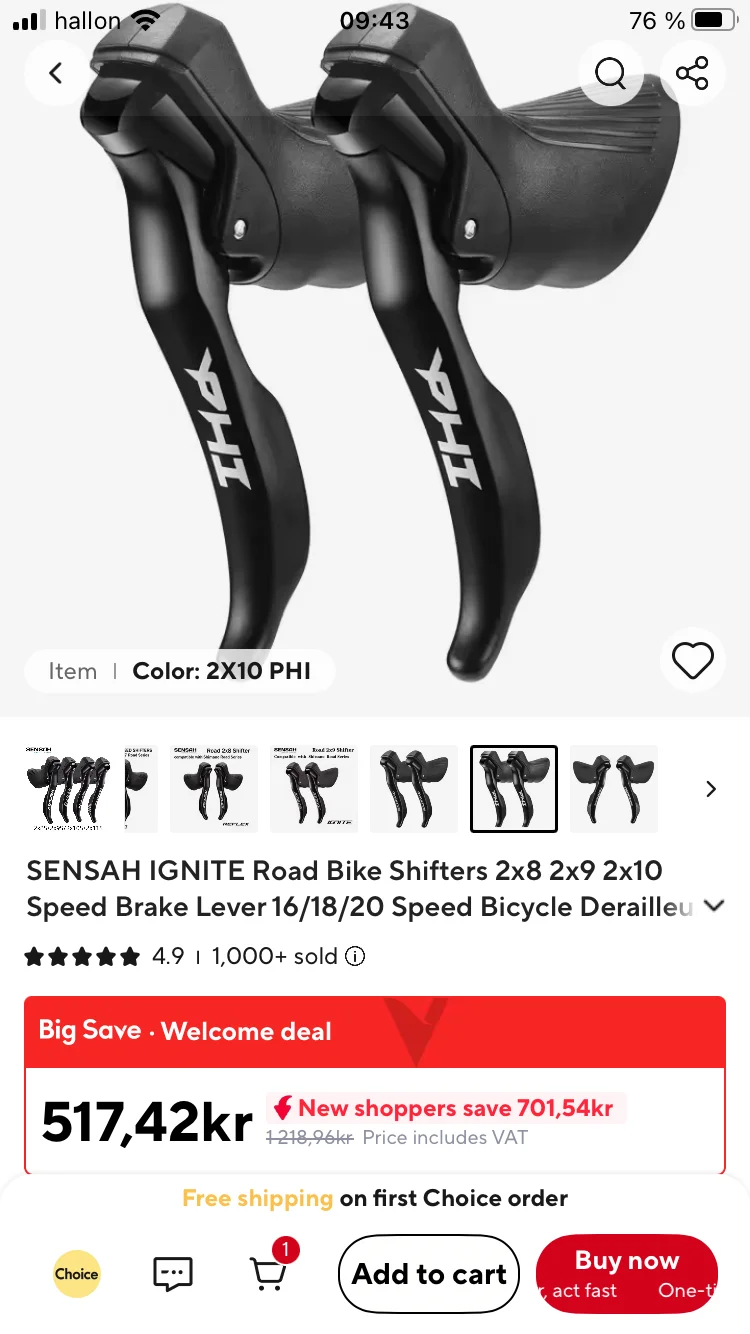The height and width of the screenshot is (1334, 750).
Task: Select the IGNITE Road 2x9 Shifter thumbnail
Action: tap(314, 789)
